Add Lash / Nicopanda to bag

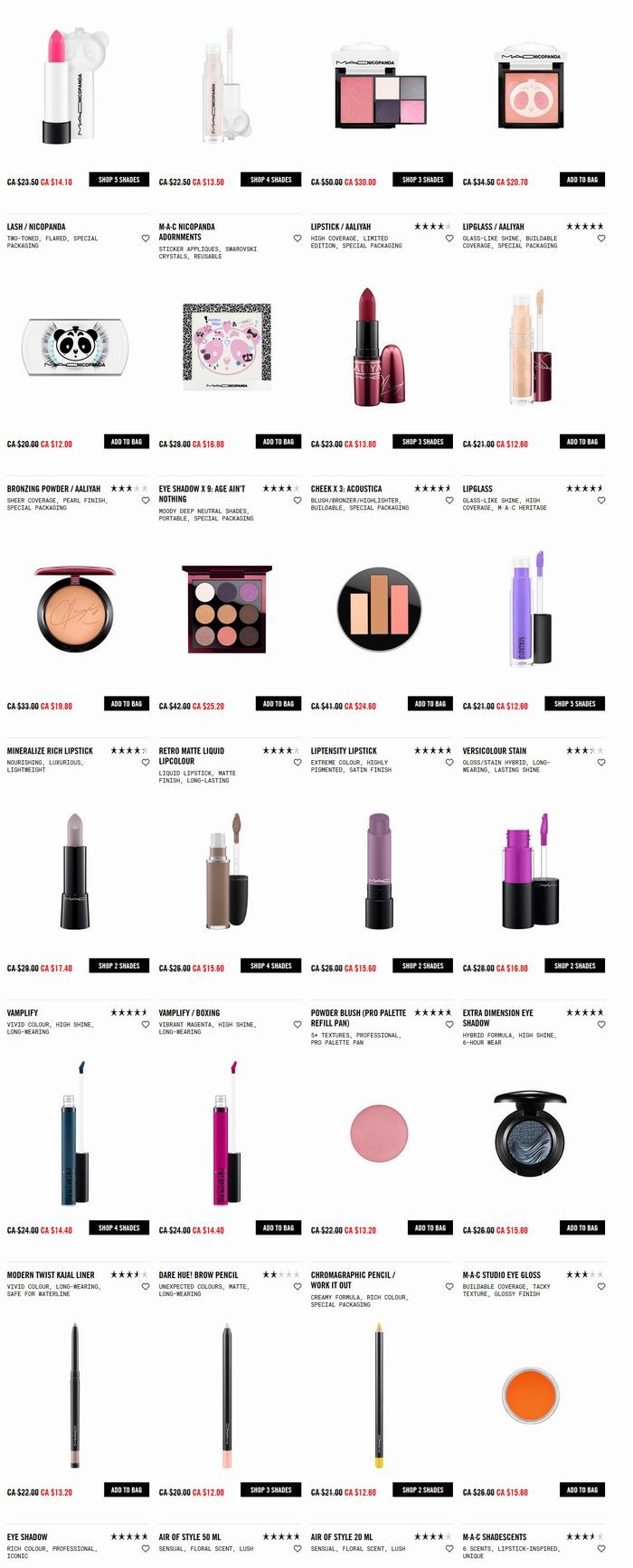pyautogui.click(x=126, y=441)
